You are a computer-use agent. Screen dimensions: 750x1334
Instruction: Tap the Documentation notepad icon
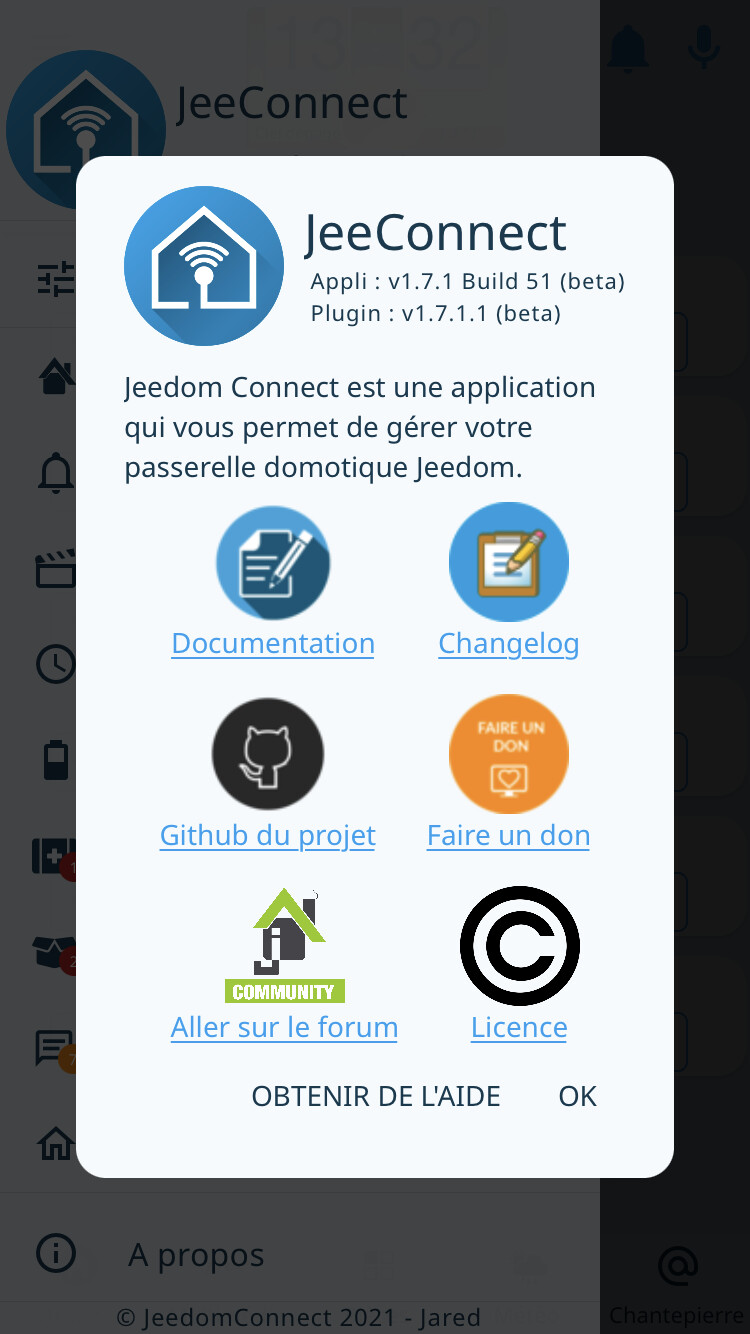(273, 563)
